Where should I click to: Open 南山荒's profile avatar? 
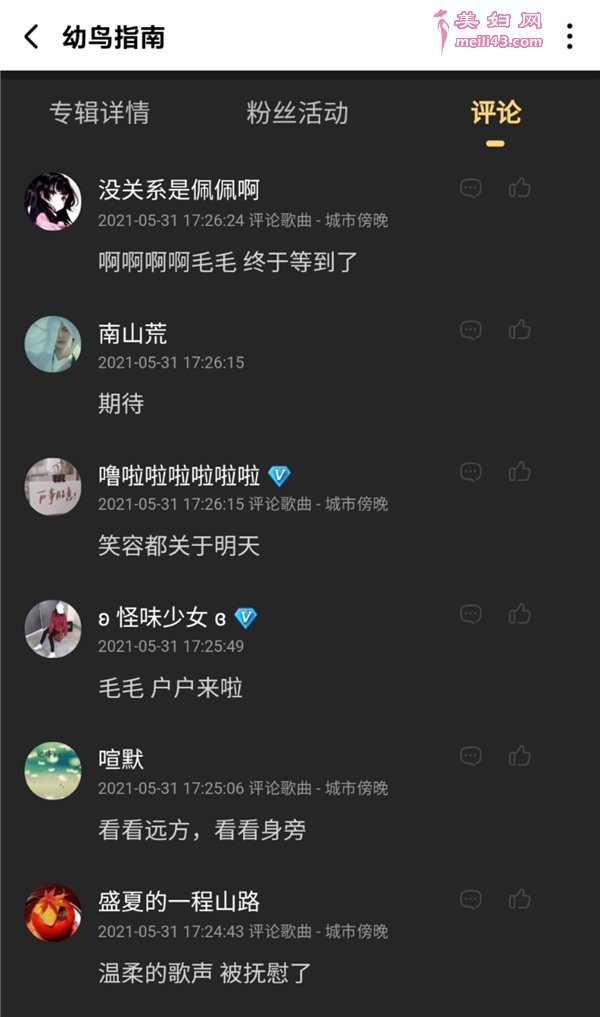52,344
